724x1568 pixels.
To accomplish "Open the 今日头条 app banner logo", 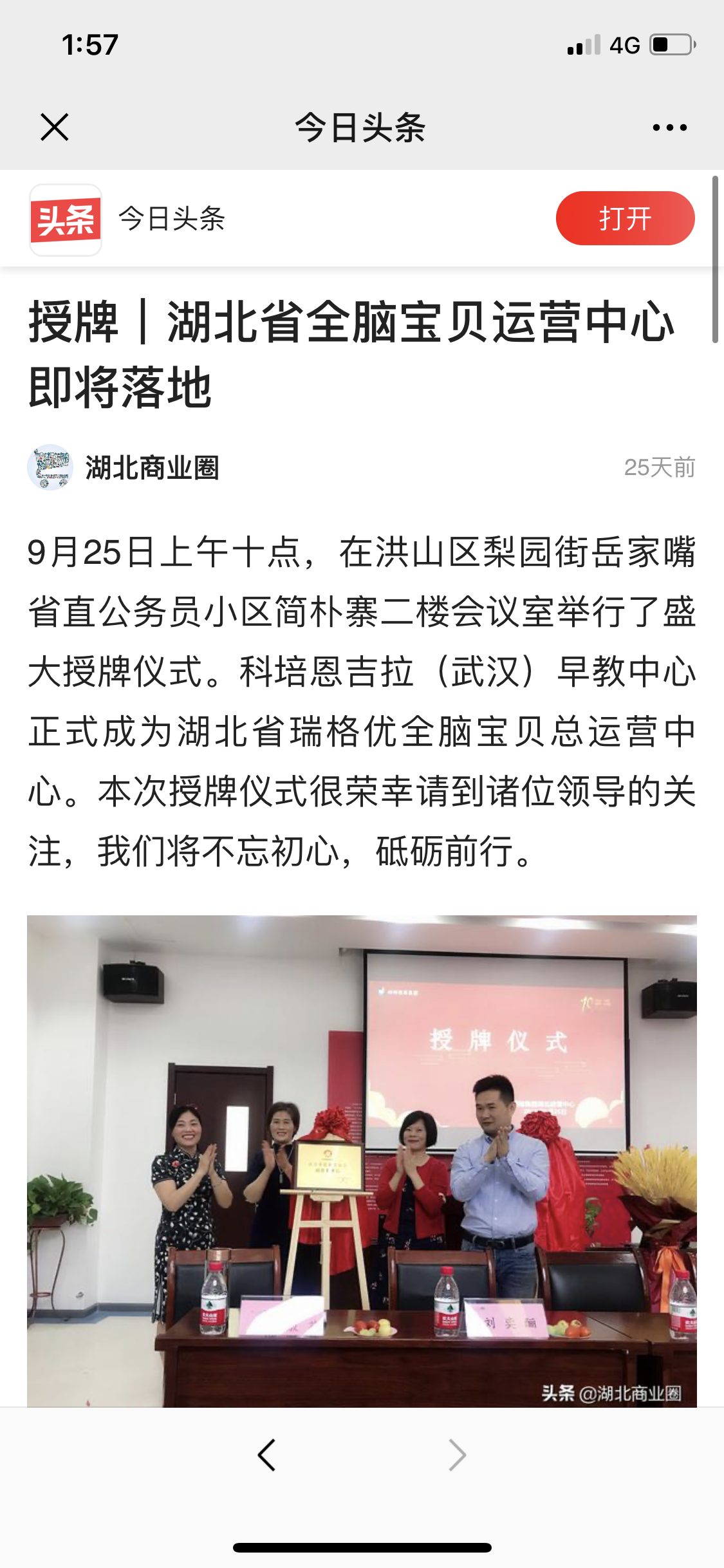I will click(x=66, y=219).
